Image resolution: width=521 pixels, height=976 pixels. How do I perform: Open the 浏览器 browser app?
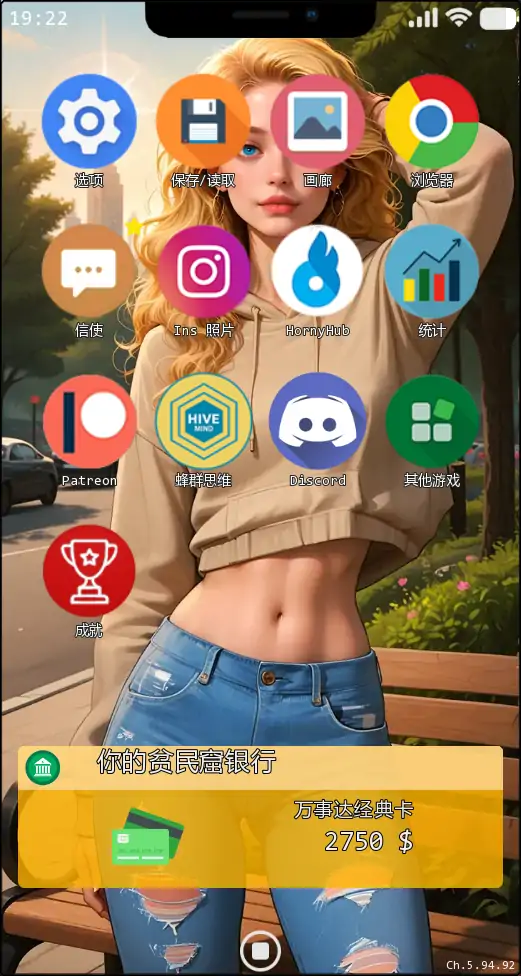[x=431, y=121]
